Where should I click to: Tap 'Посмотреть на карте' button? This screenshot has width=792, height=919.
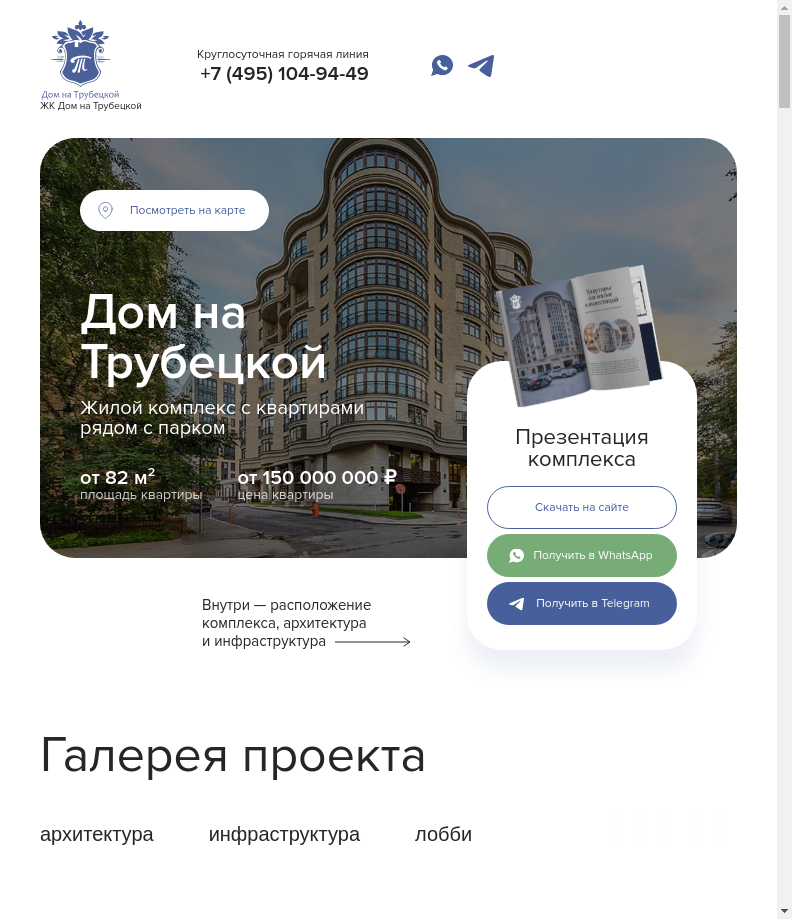coord(174,210)
